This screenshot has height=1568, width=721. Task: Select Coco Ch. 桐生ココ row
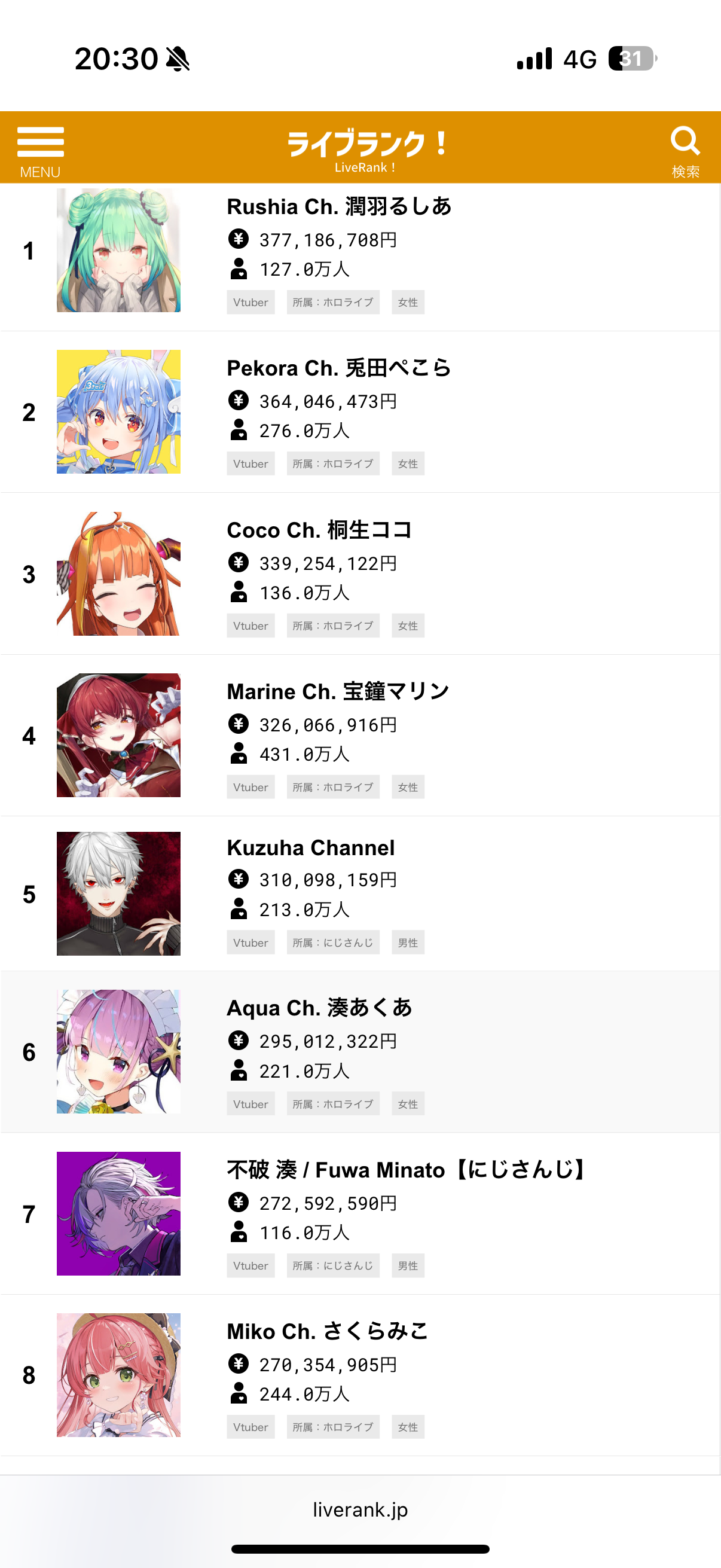(x=319, y=530)
